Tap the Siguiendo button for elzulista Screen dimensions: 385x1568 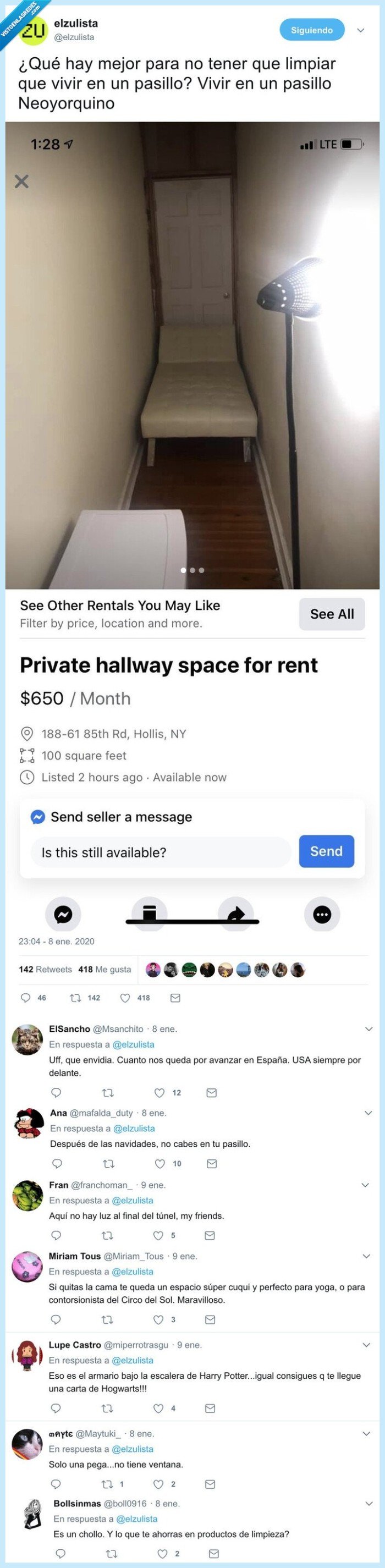click(x=311, y=30)
